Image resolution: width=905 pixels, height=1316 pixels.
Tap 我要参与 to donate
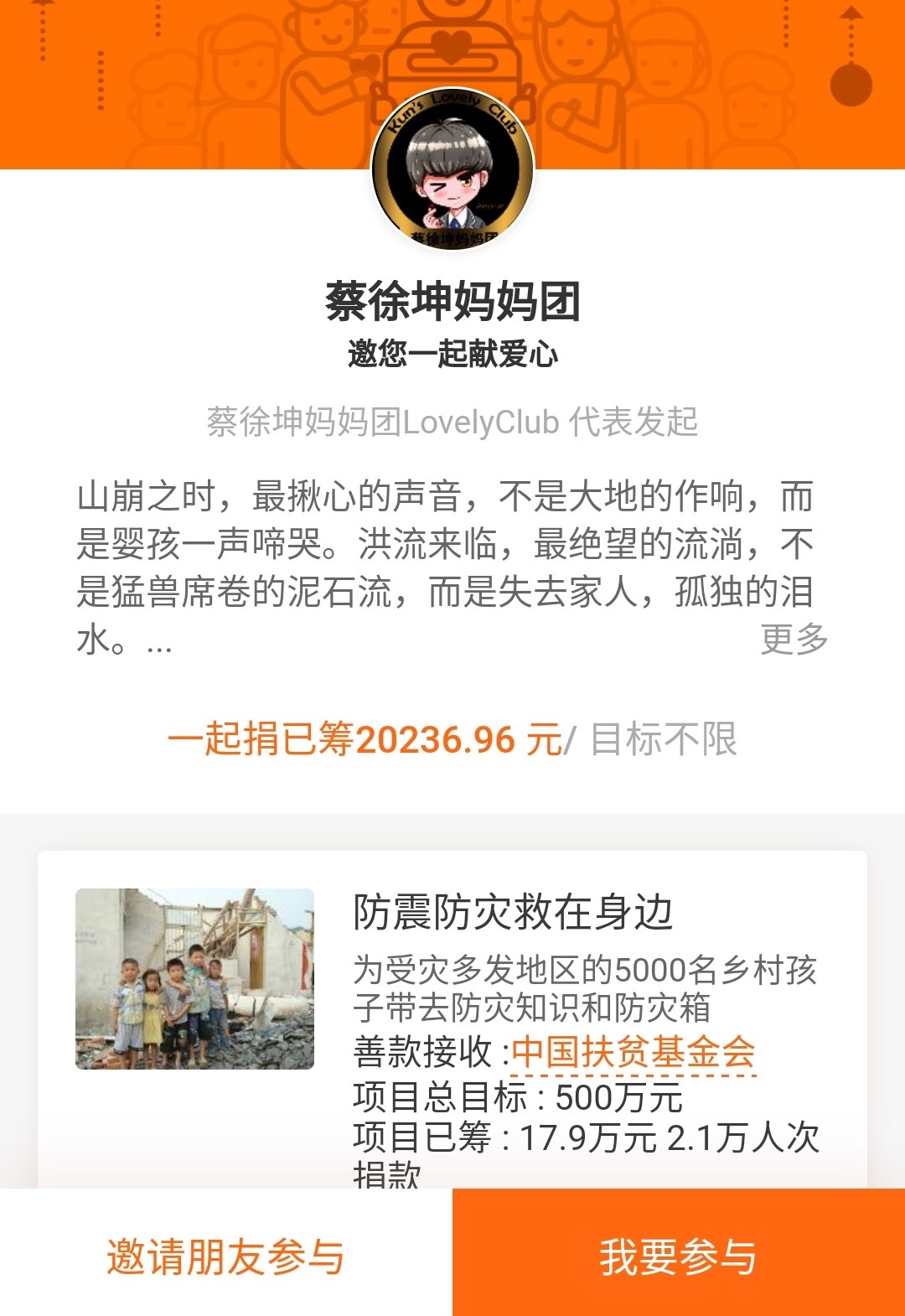678,1256
